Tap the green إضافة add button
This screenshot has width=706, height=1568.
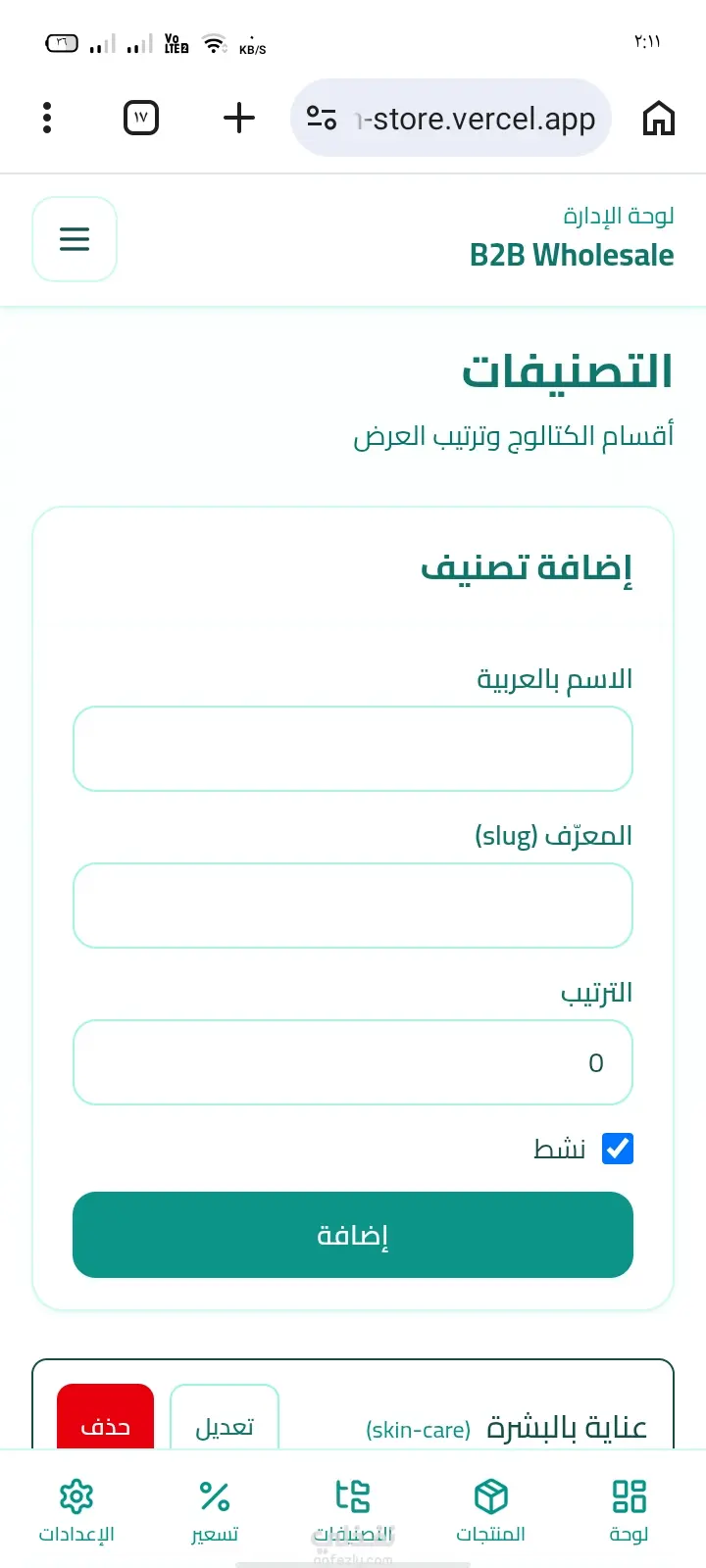click(x=353, y=1235)
